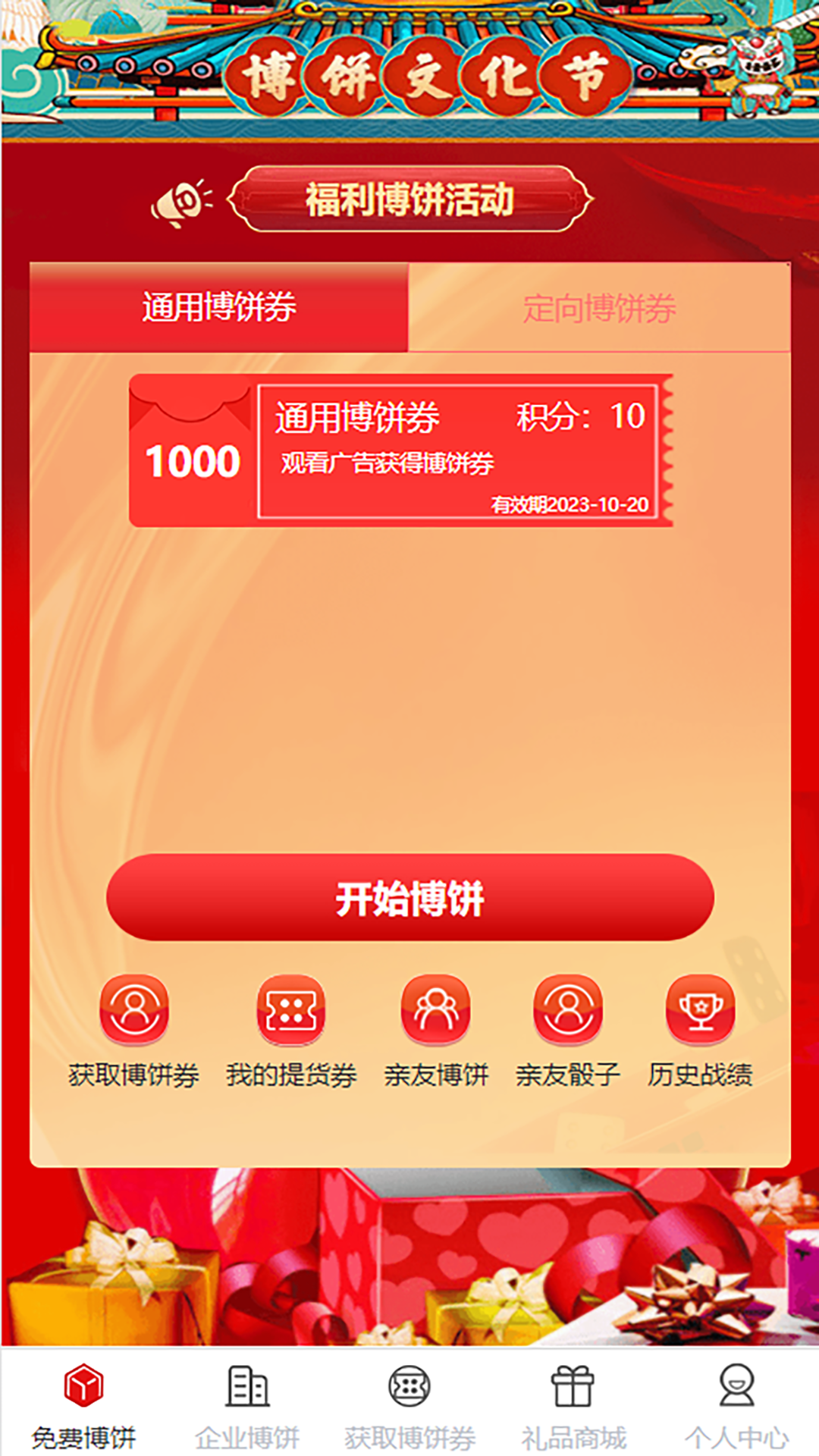
Task: Open the 获取博饼券 shortcut icon
Action: 134,1031
